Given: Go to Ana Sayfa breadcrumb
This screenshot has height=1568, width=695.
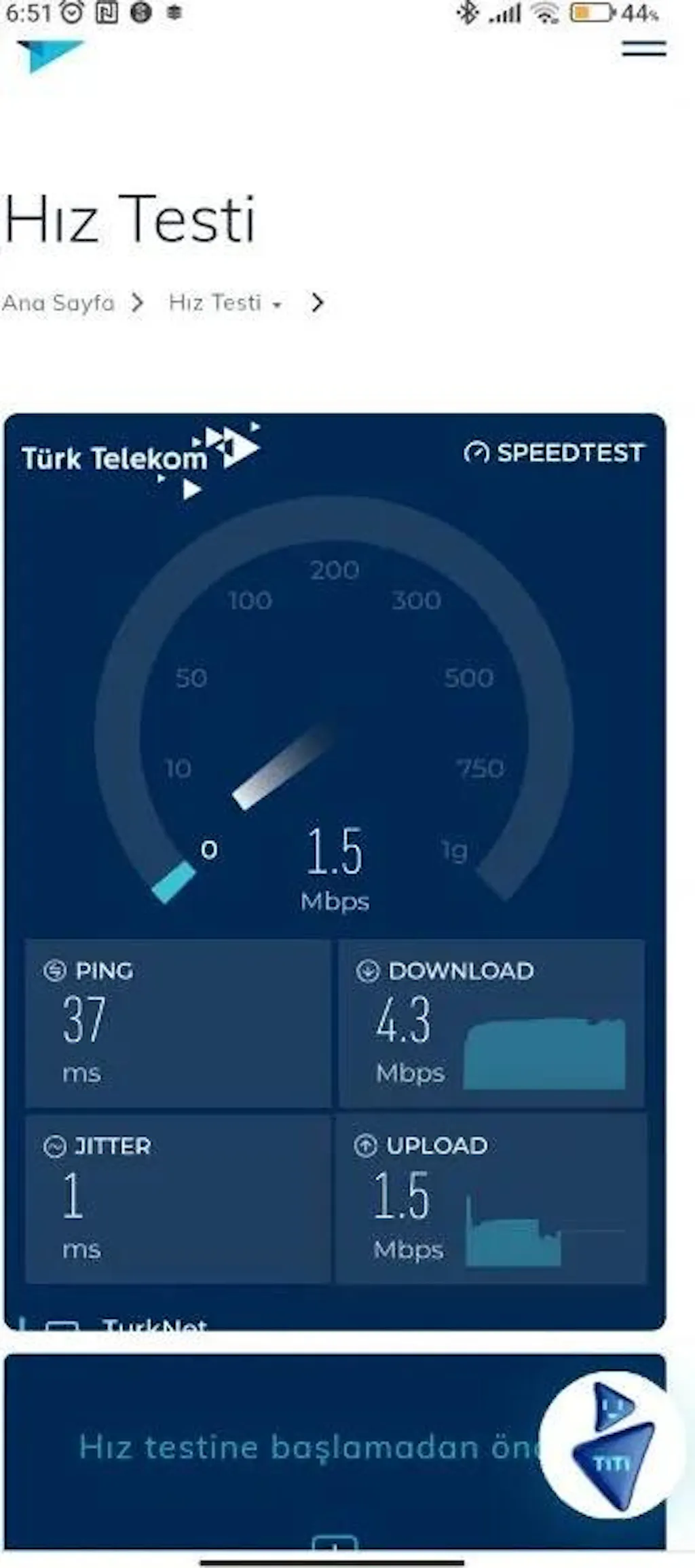Looking at the screenshot, I should click(58, 303).
